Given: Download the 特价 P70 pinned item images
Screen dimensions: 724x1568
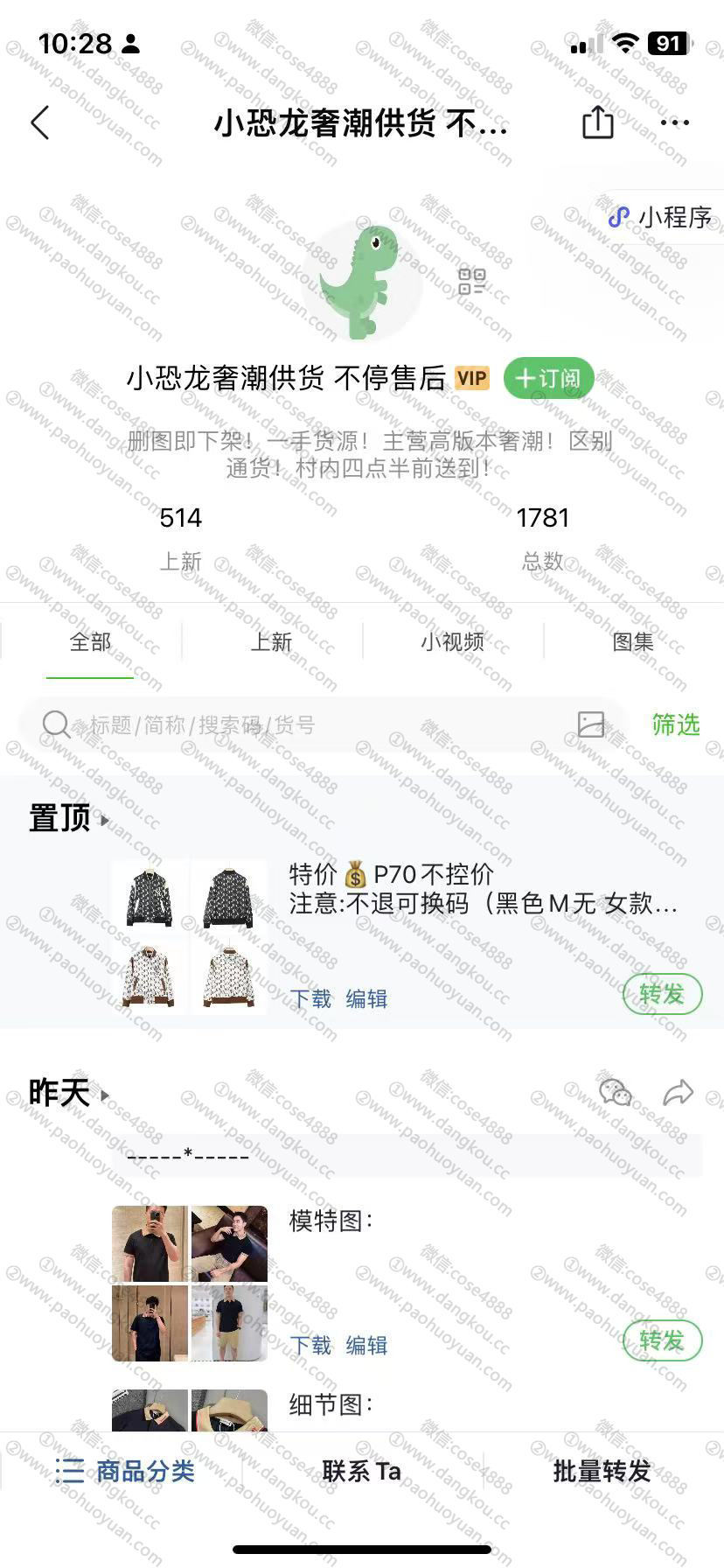Looking at the screenshot, I should coord(310,999).
